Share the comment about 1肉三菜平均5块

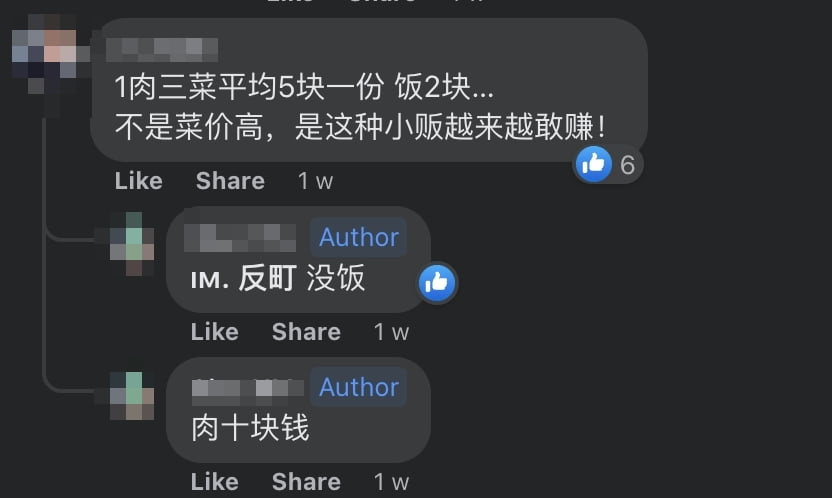pyautogui.click(x=230, y=181)
